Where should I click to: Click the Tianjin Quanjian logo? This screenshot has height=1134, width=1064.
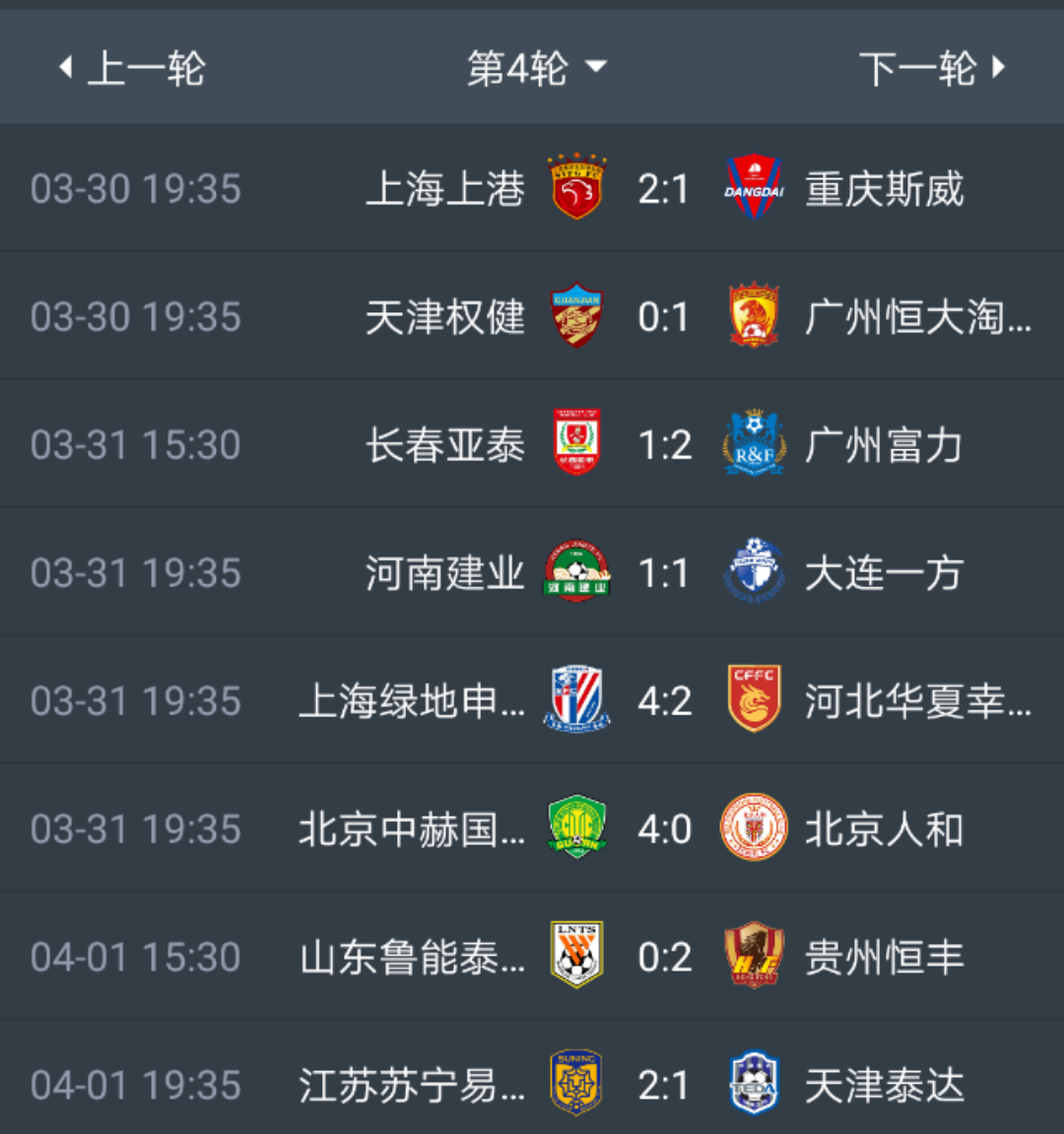tap(576, 316)
